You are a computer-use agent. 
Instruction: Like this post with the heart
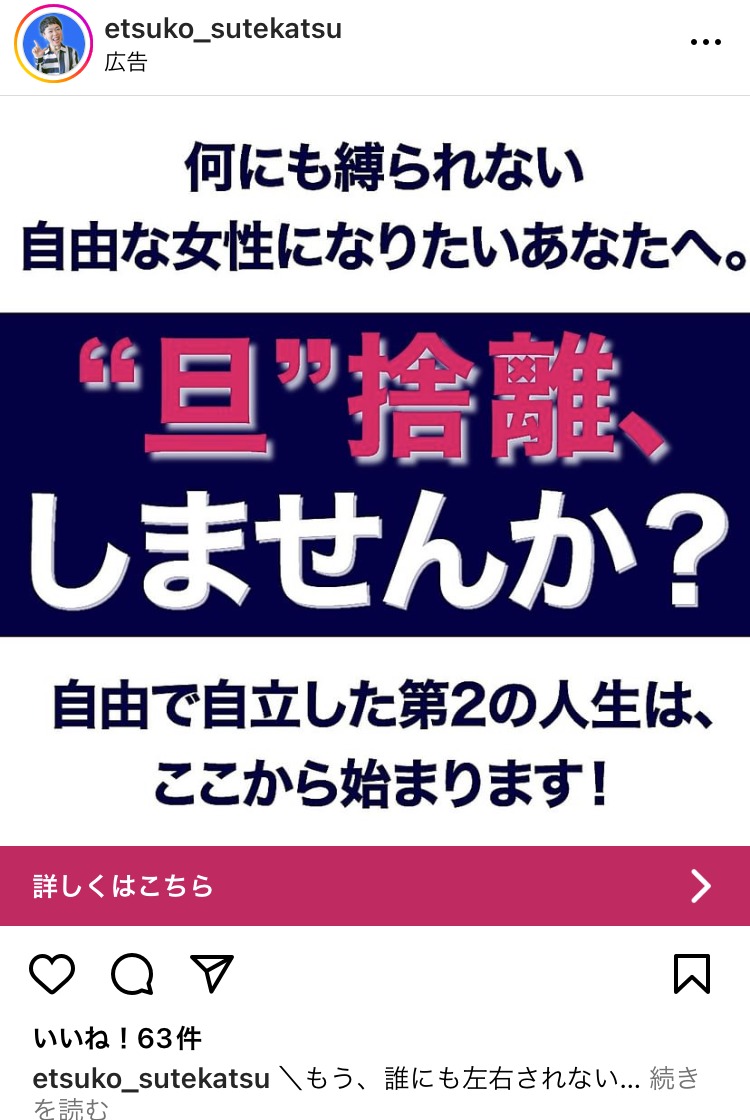(52, 973)
